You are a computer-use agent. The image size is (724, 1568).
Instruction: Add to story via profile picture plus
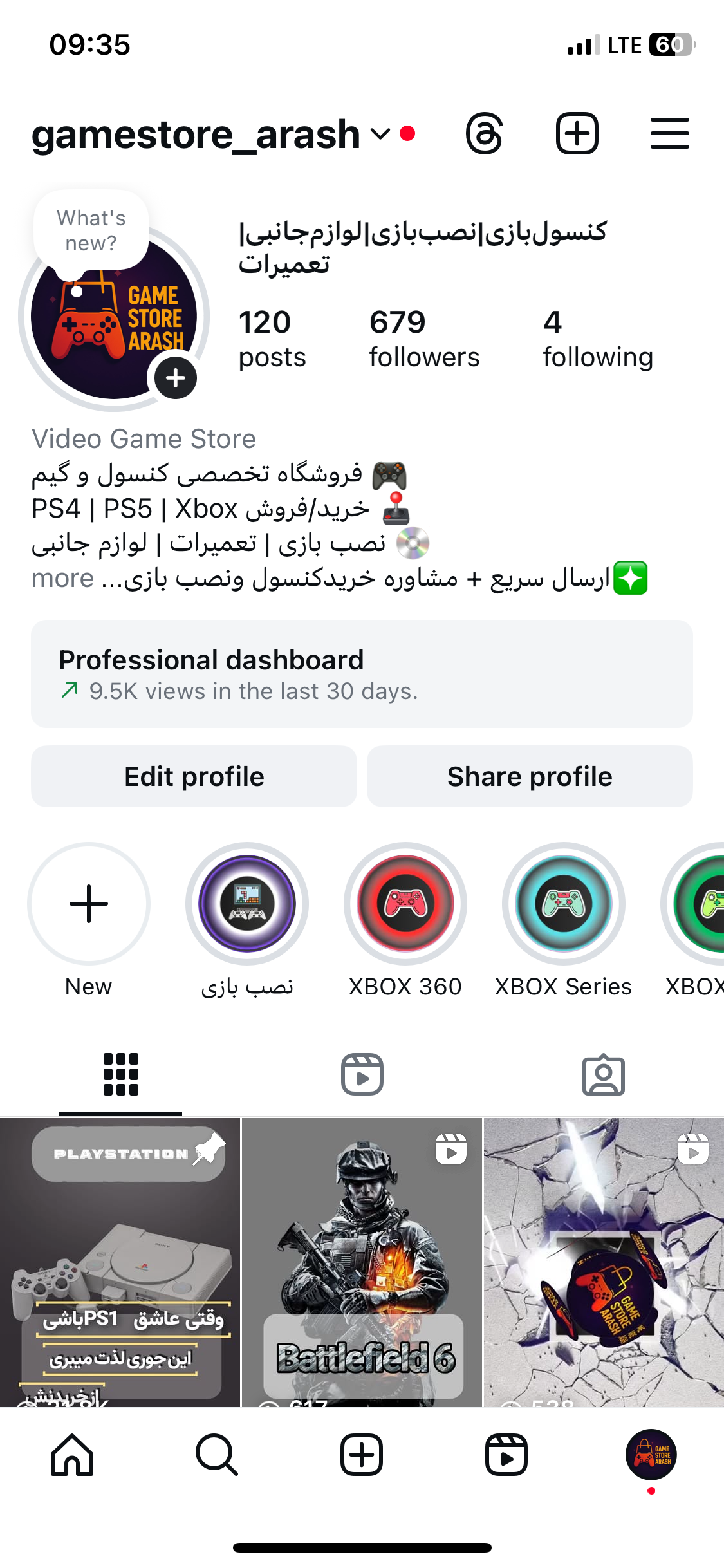click(175, 378)
